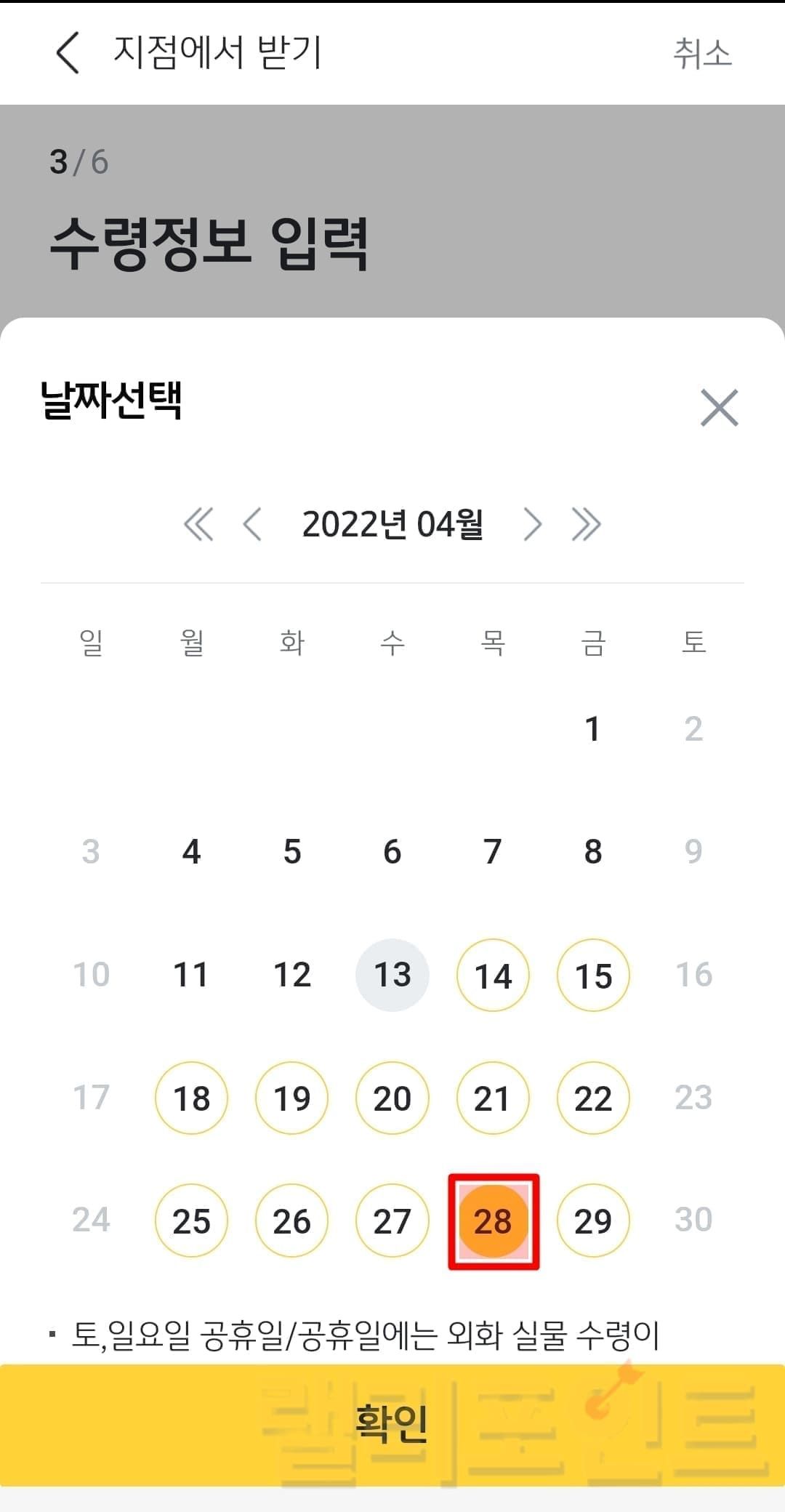Choose the 21st
This screenshot has height=1512, width=785.
[x=493, y=1098]
